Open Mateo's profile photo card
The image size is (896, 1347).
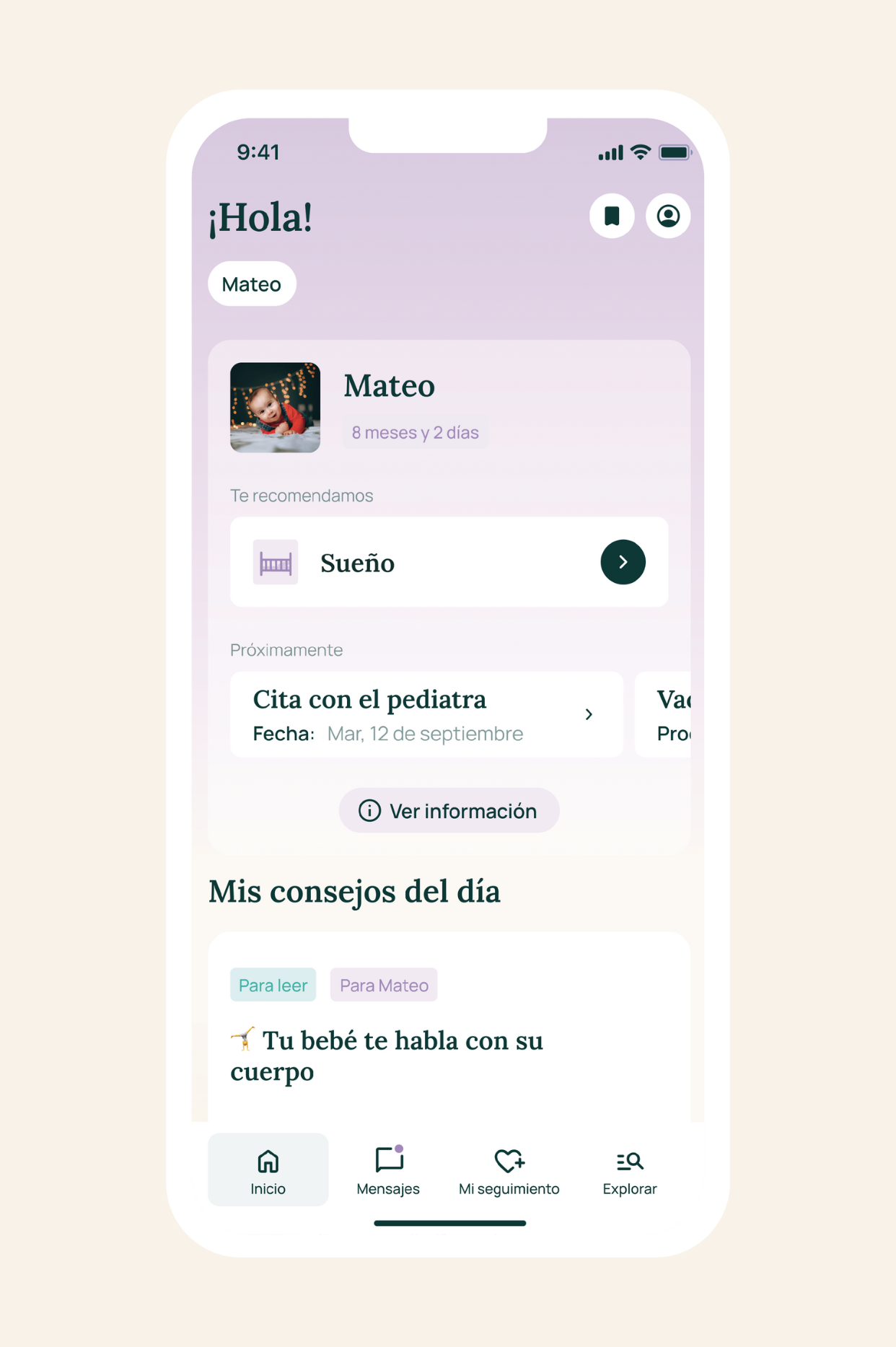pyautogui.click(x=275, y=408)
